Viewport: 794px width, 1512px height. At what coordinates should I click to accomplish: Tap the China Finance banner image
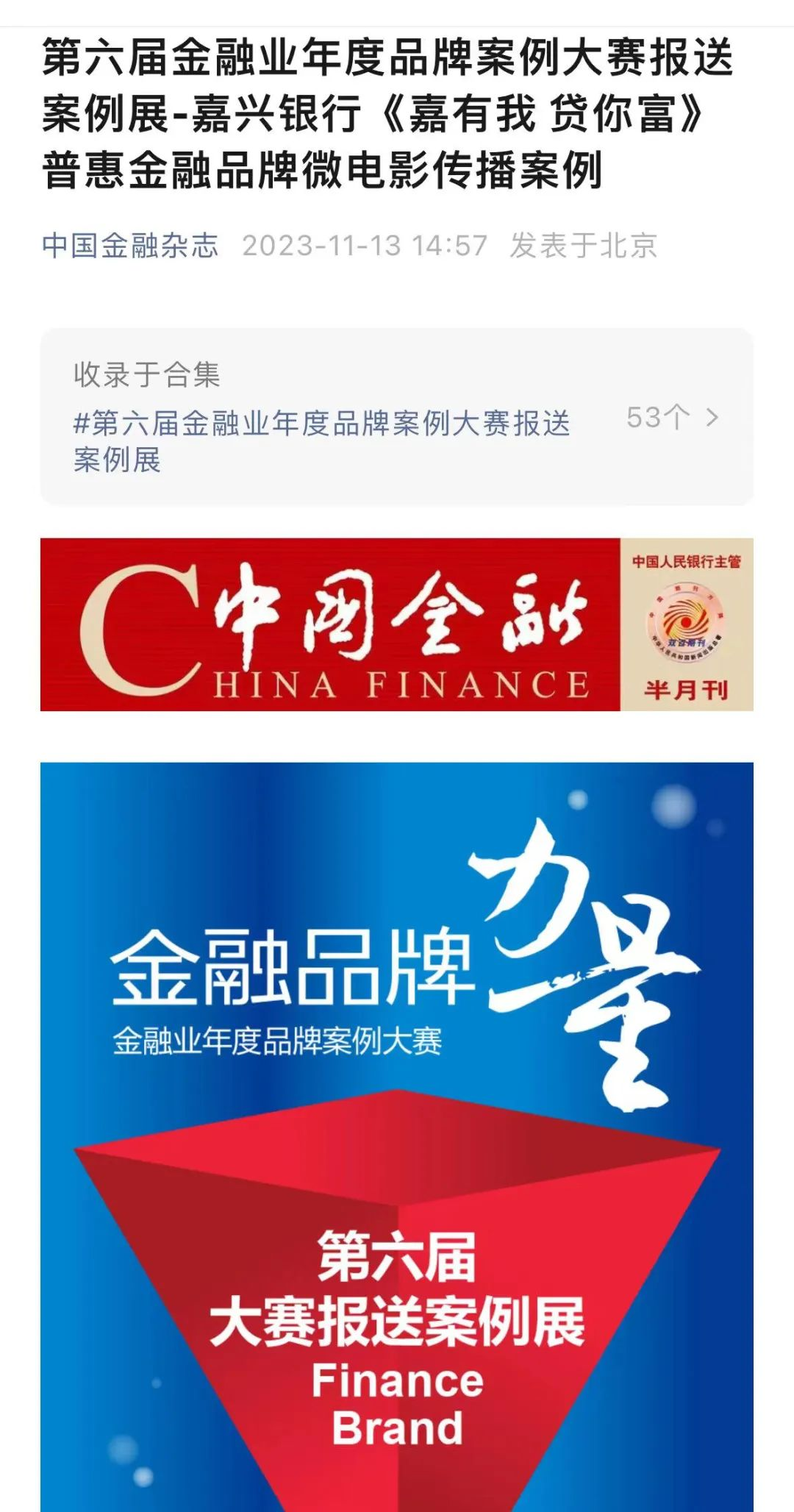pos(396,624)
